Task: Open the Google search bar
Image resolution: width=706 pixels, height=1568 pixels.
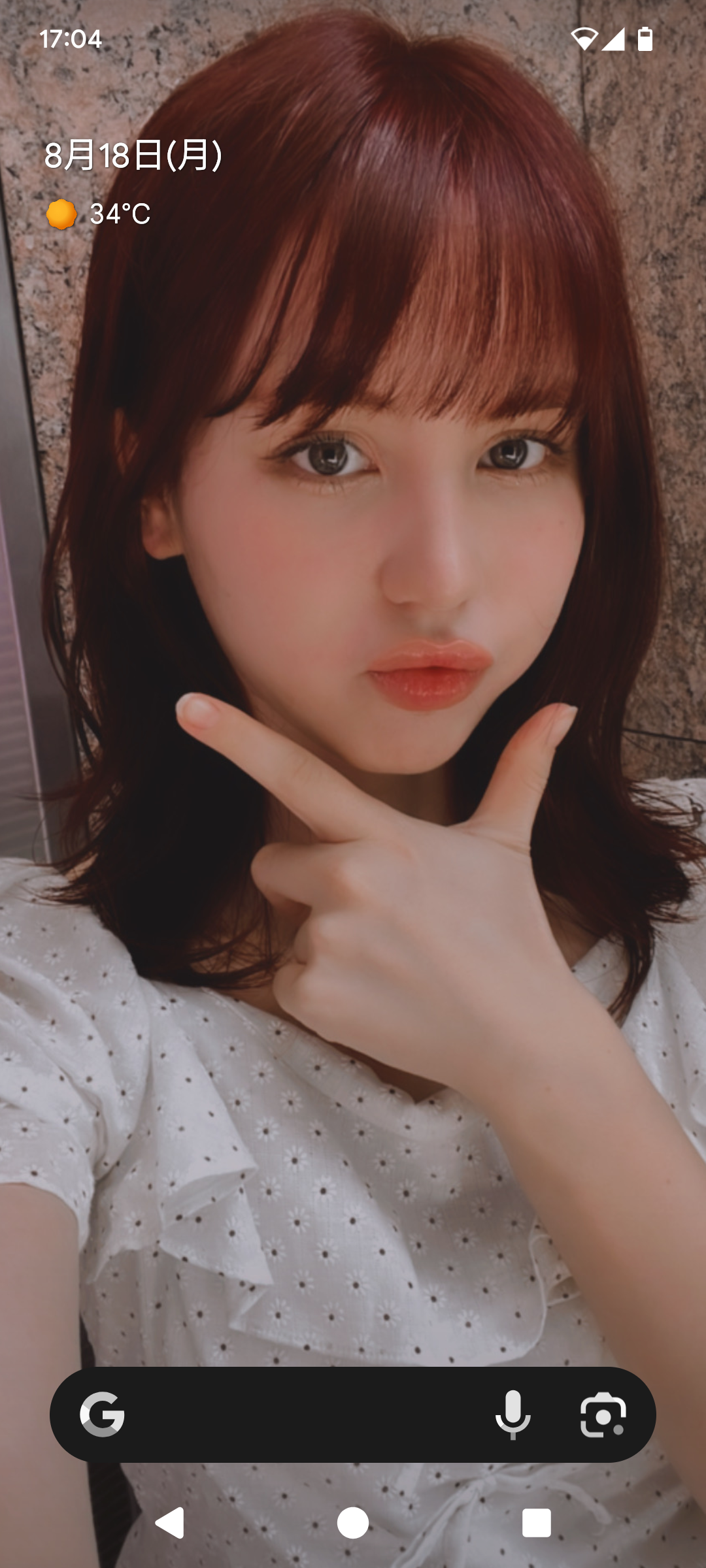Action: 353,1414
